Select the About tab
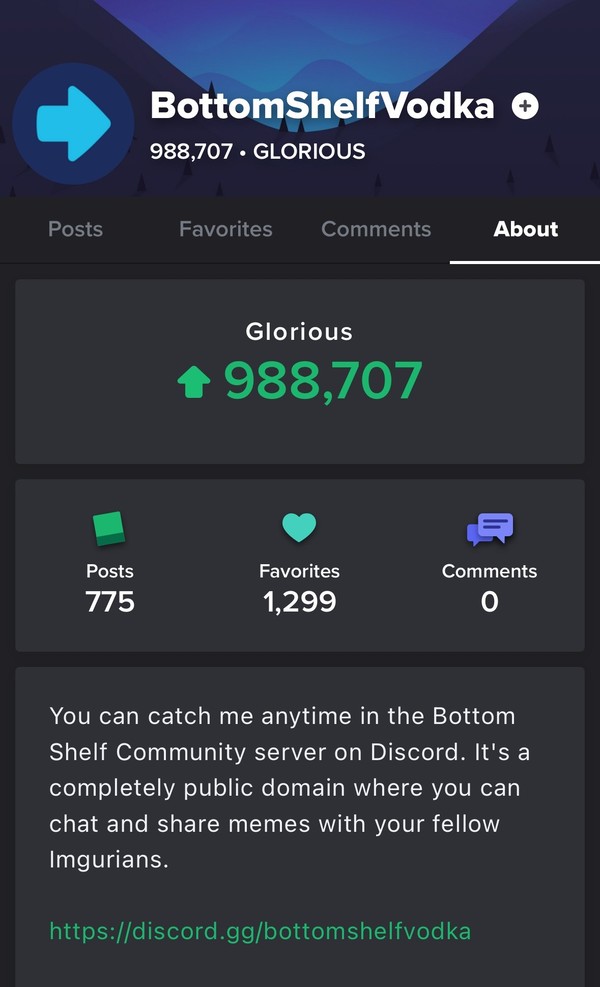Viewport: 600px width, 987px height. (526, 229)
